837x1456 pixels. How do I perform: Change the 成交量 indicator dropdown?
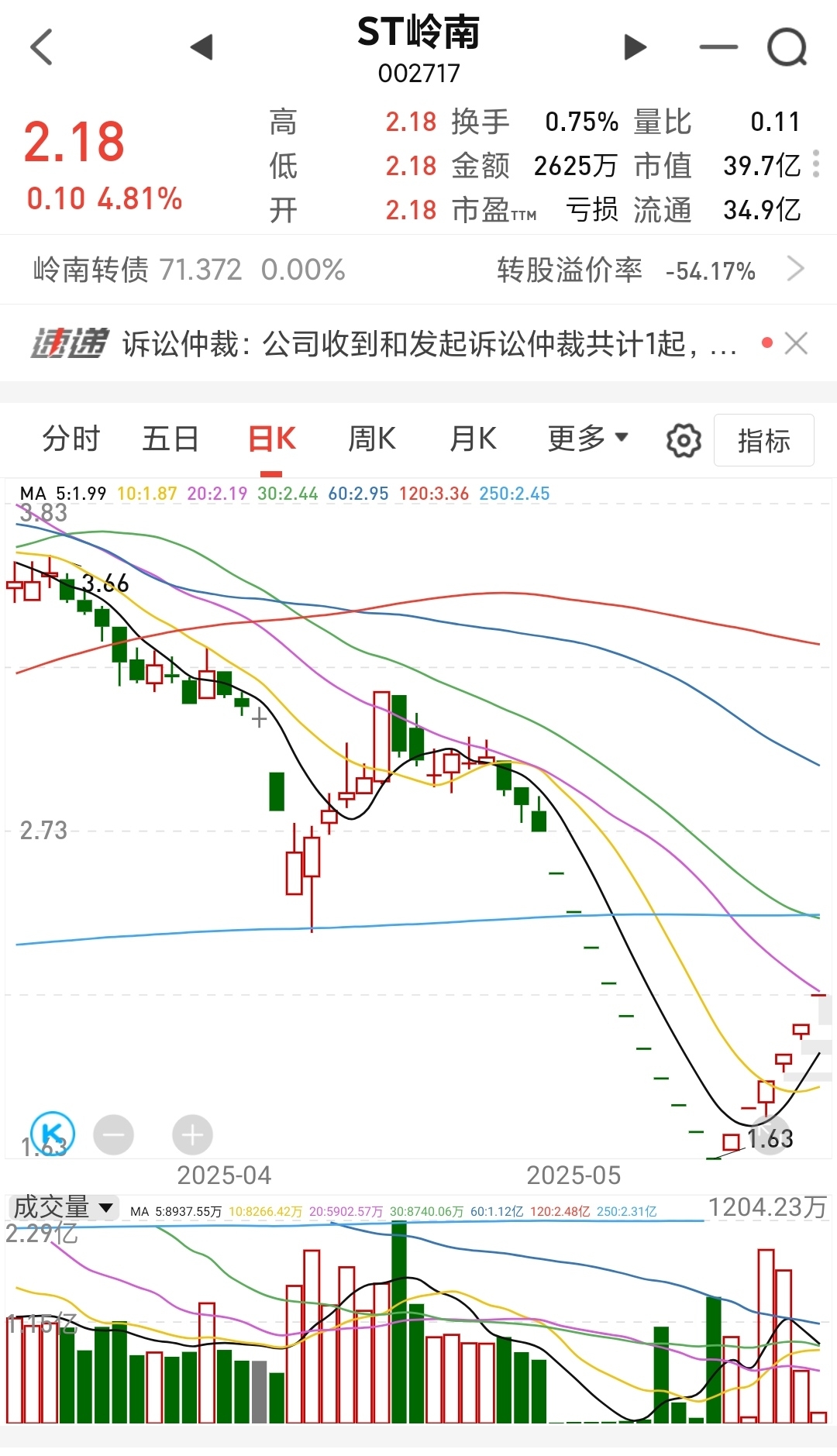(64, 1207)
